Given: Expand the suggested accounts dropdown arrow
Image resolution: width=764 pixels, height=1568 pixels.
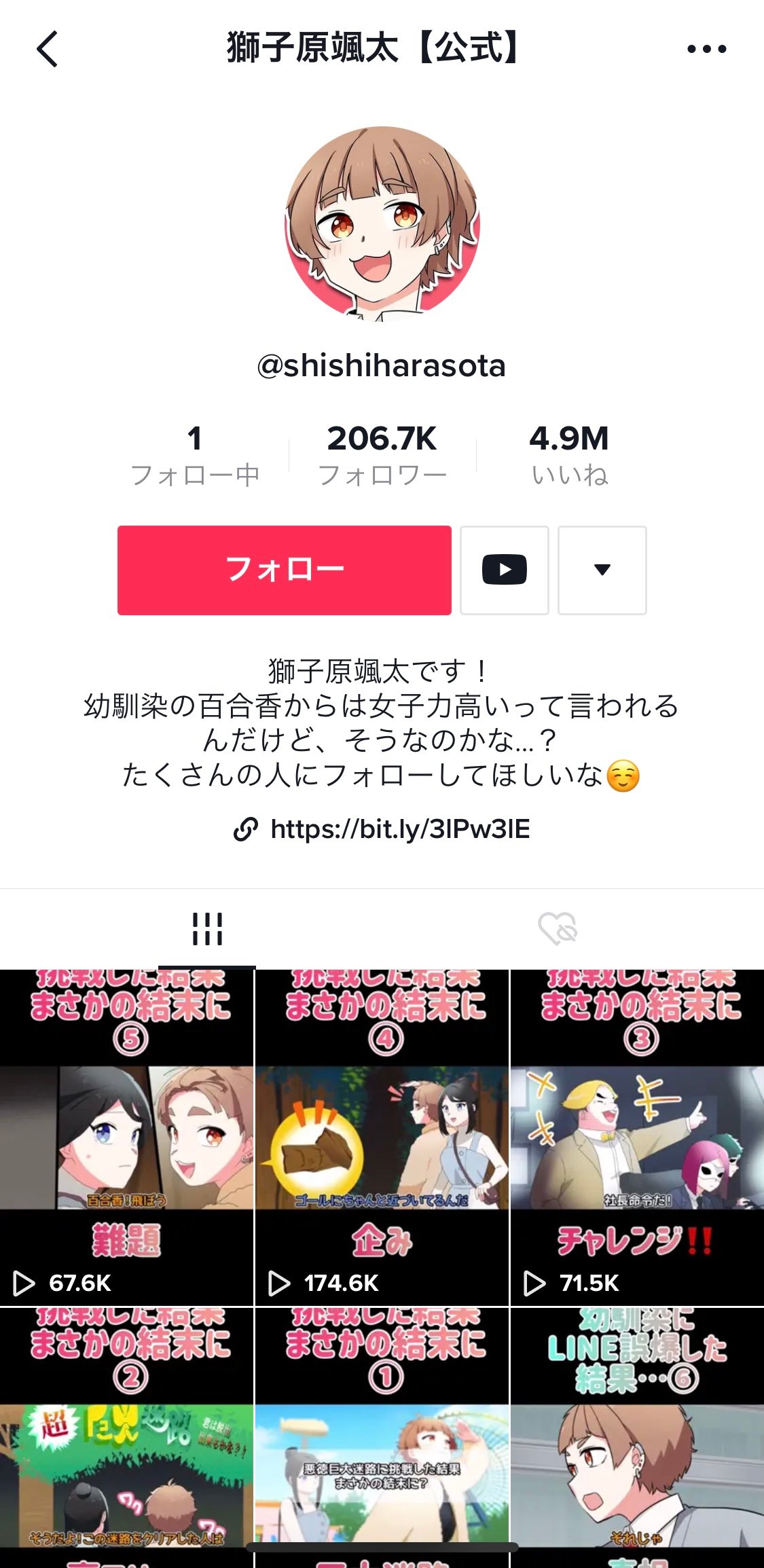Looking at the screenshot, I should 602,570.
